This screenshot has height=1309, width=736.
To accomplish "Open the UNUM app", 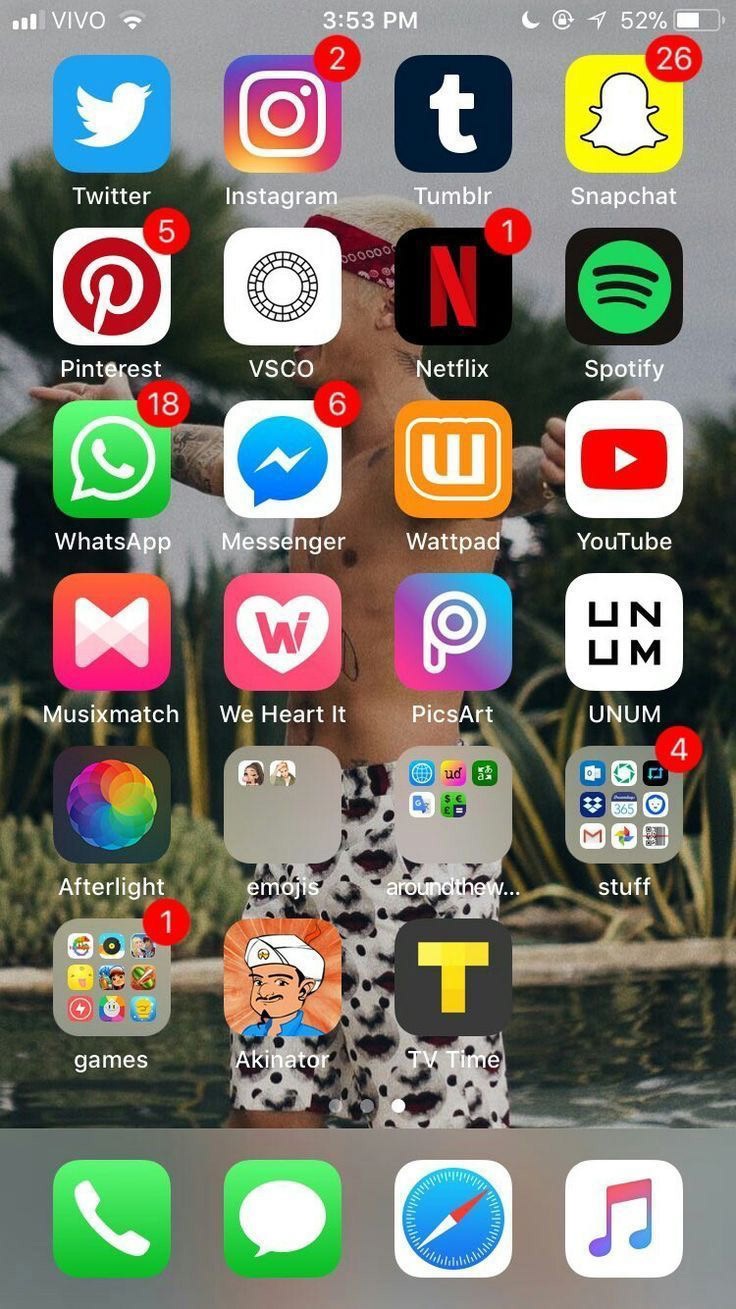I will coord(624,632).
